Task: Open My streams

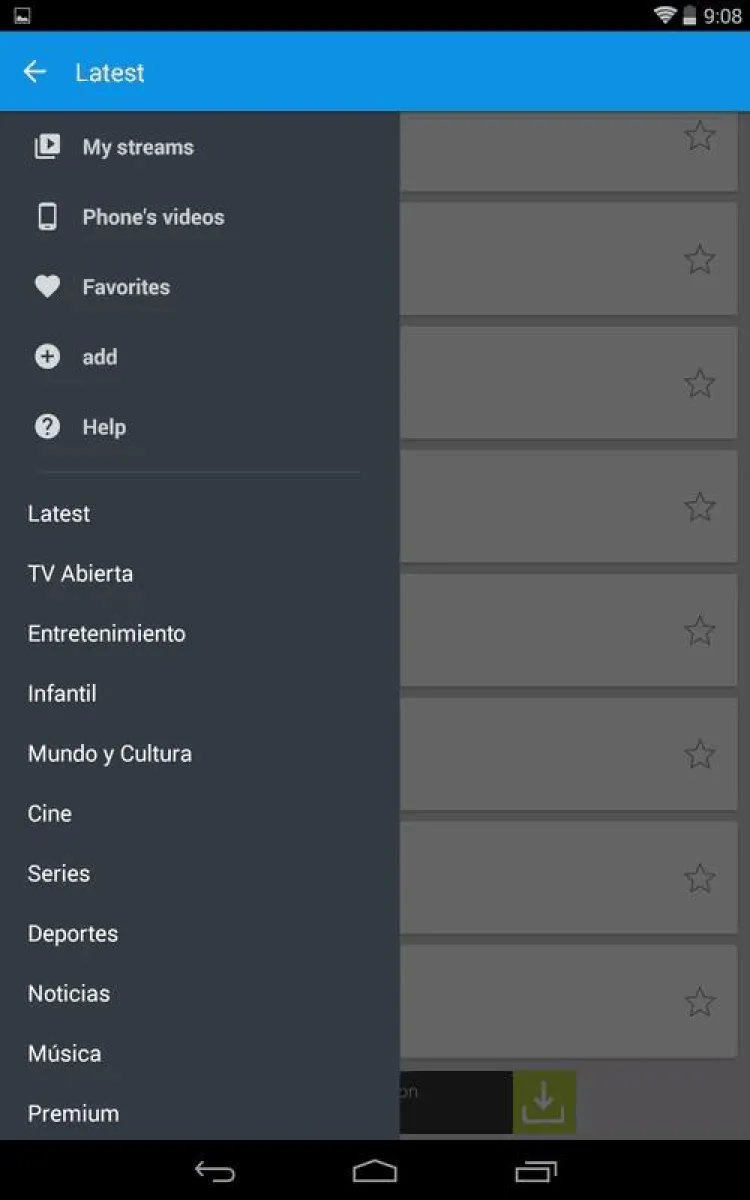Action: 138,147
